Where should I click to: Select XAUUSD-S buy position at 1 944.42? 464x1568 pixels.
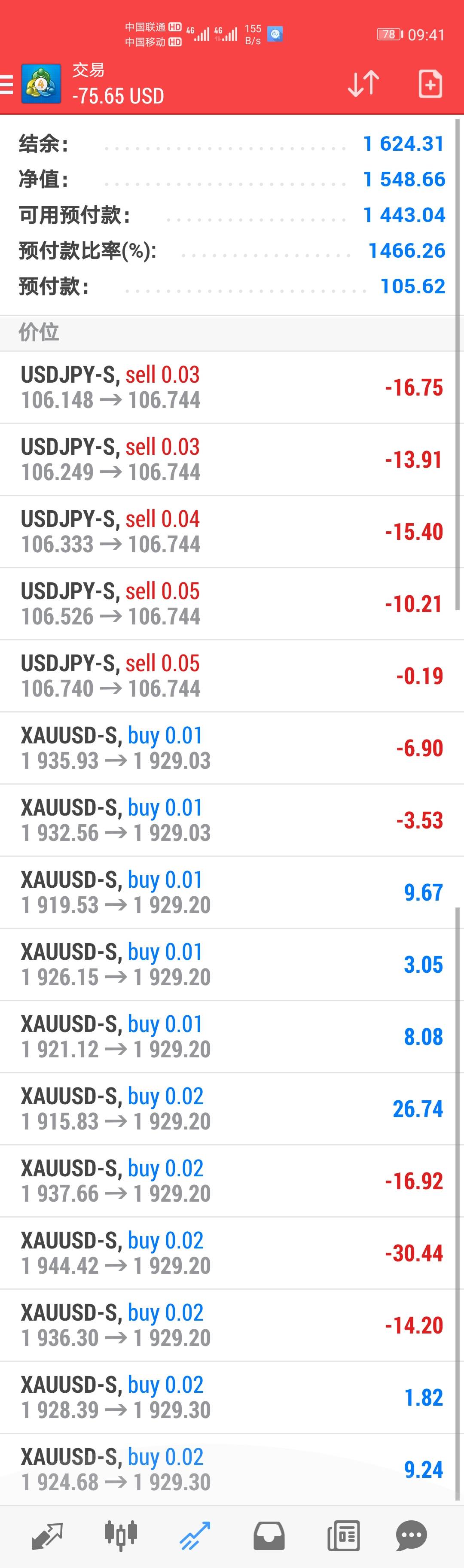click(x=232, y=1253)
